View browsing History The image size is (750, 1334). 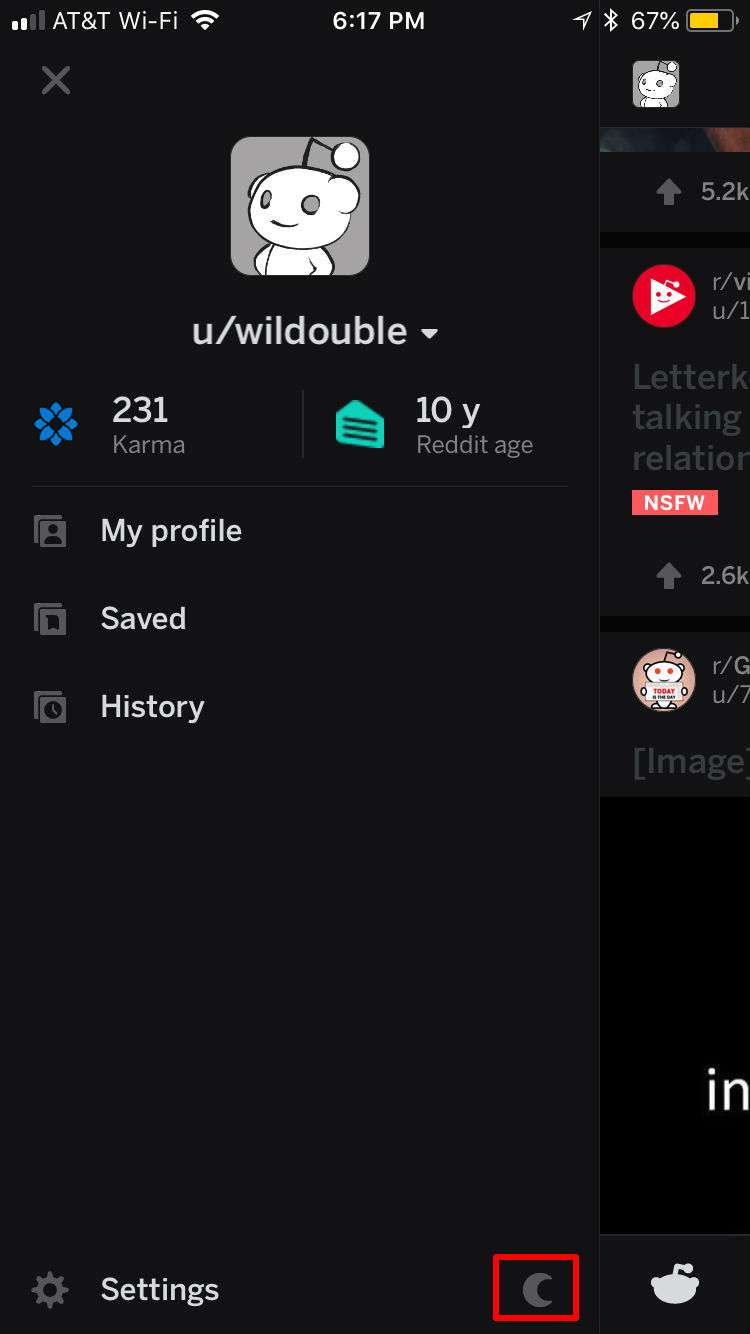click(x=152, y=707)
